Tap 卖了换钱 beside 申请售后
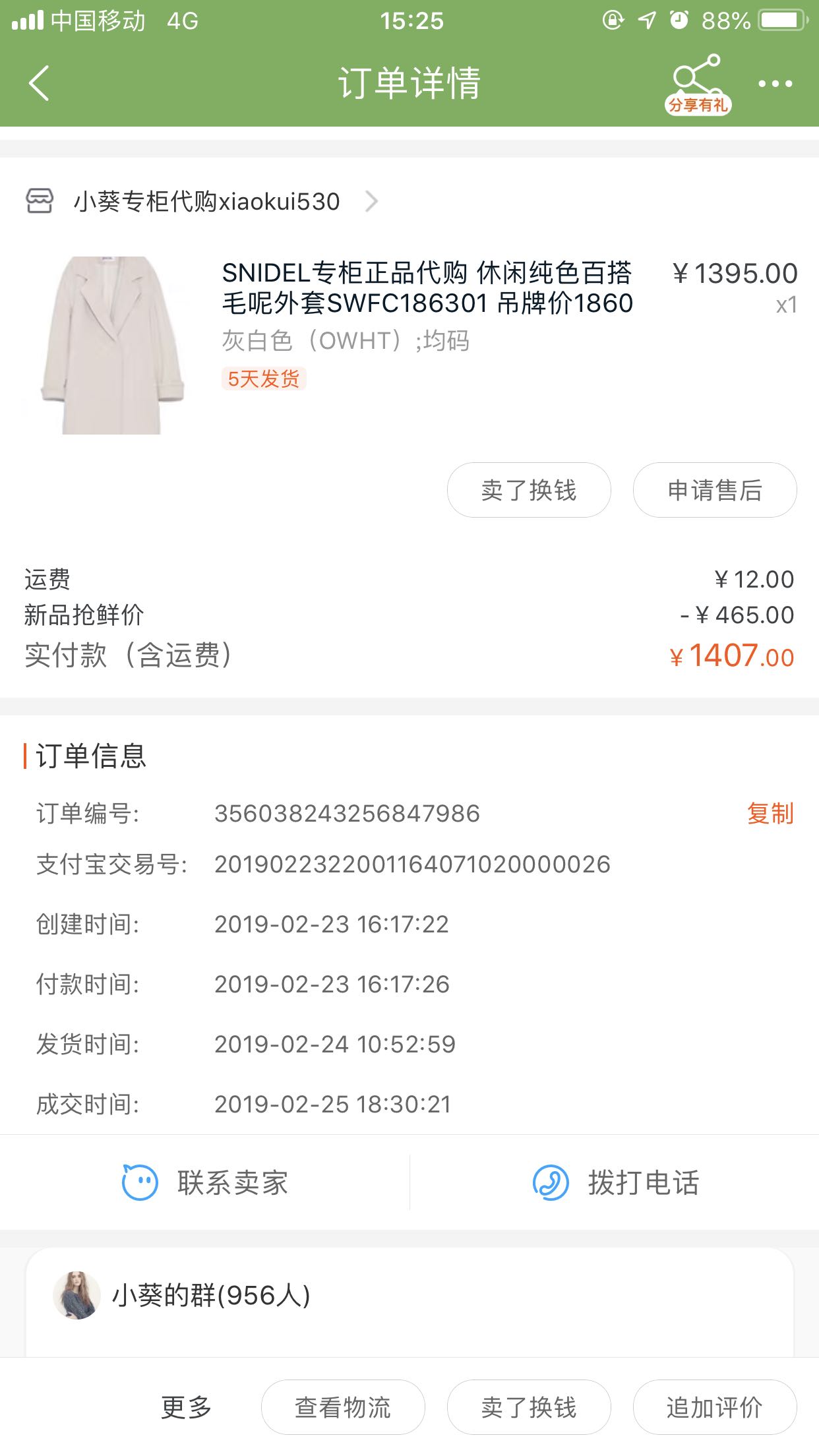819x1456 pixels. (529, 490)
